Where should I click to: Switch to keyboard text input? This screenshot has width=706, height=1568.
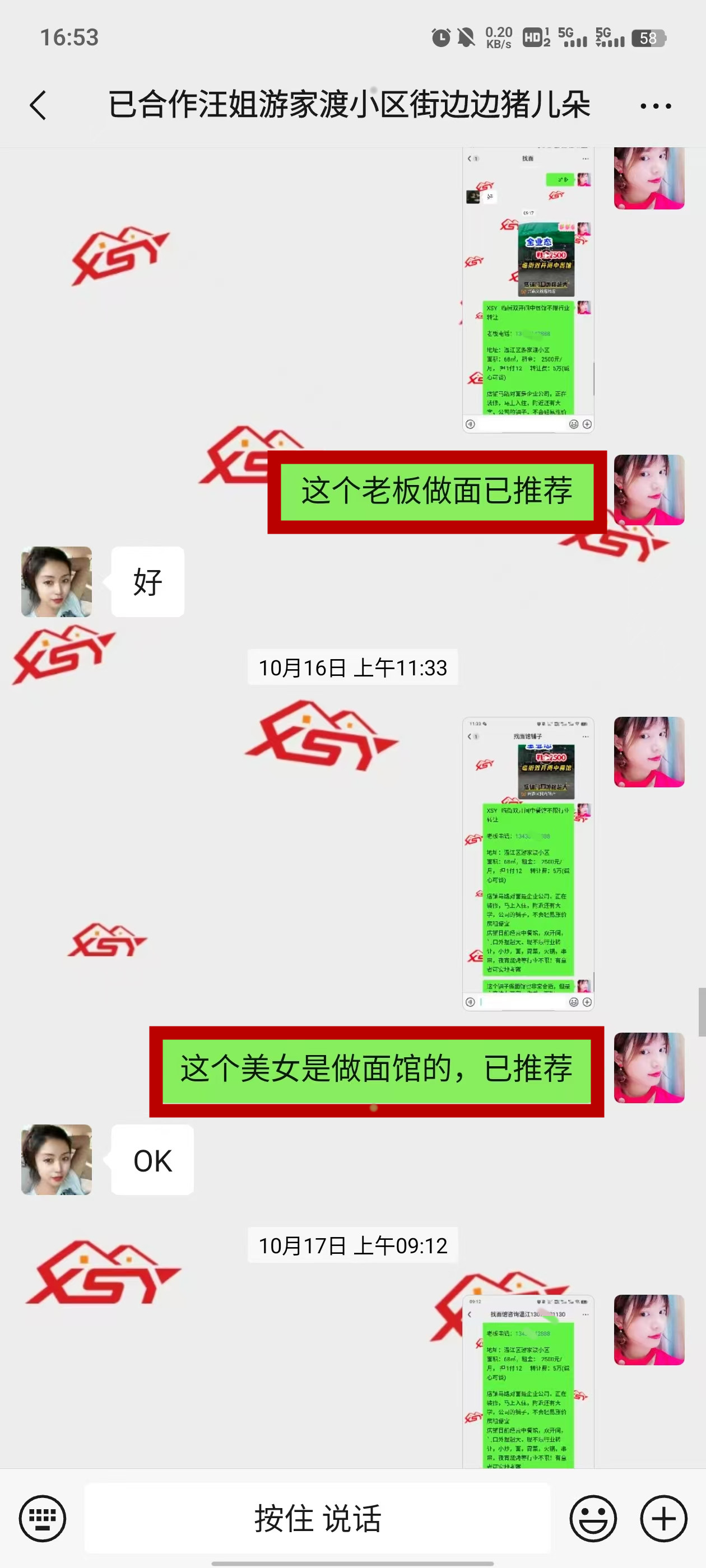[x=42, y=1518]
